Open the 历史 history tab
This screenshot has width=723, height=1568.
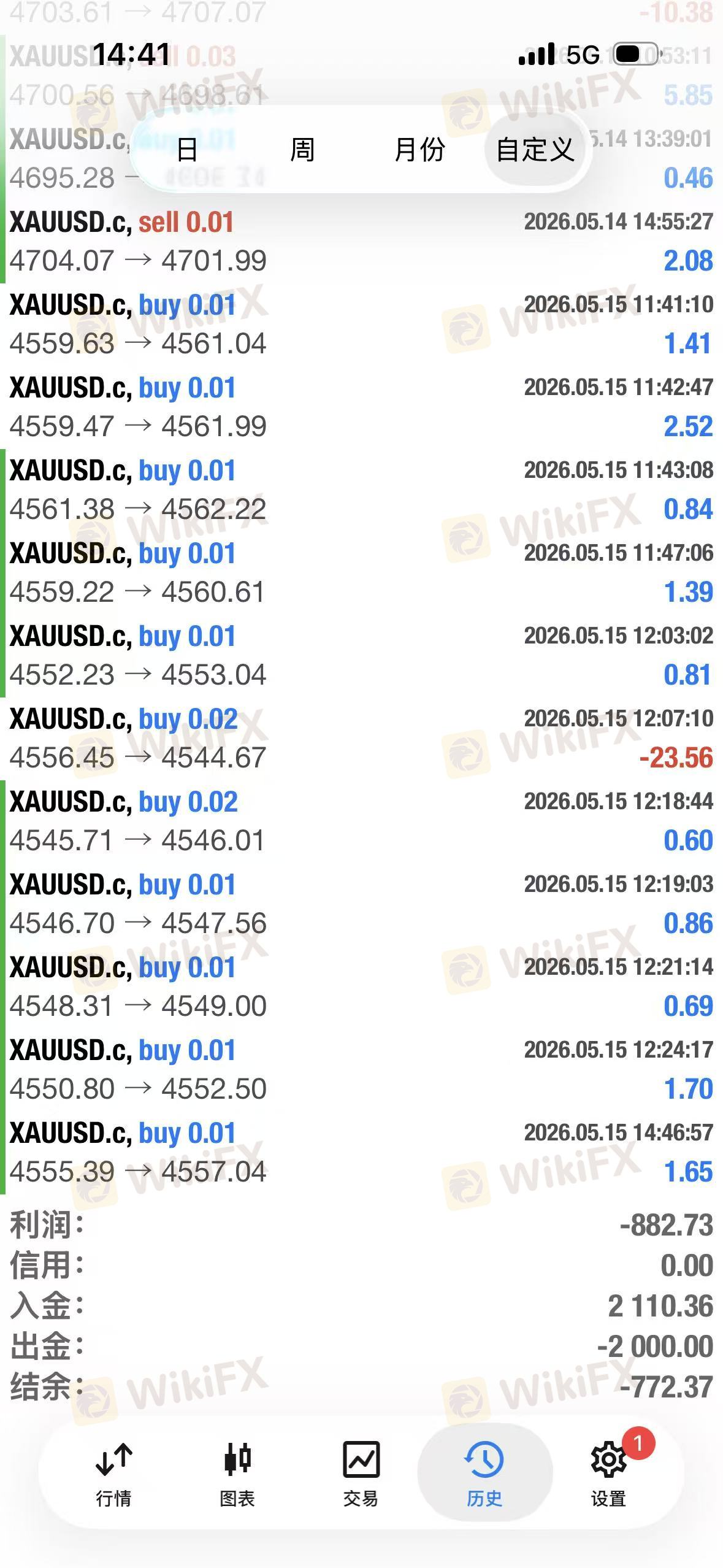[484, 1474]
